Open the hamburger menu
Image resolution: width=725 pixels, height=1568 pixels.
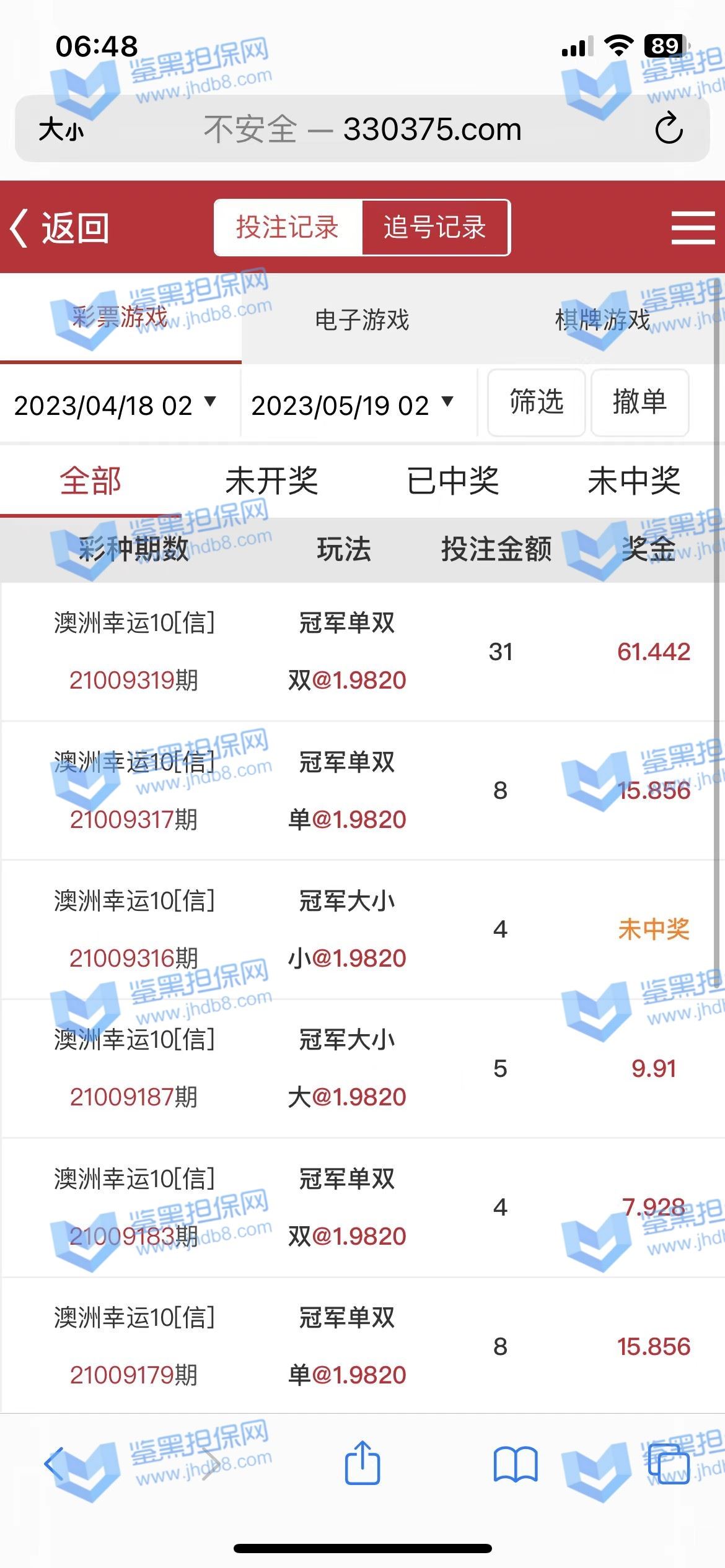tap(693, 228)
